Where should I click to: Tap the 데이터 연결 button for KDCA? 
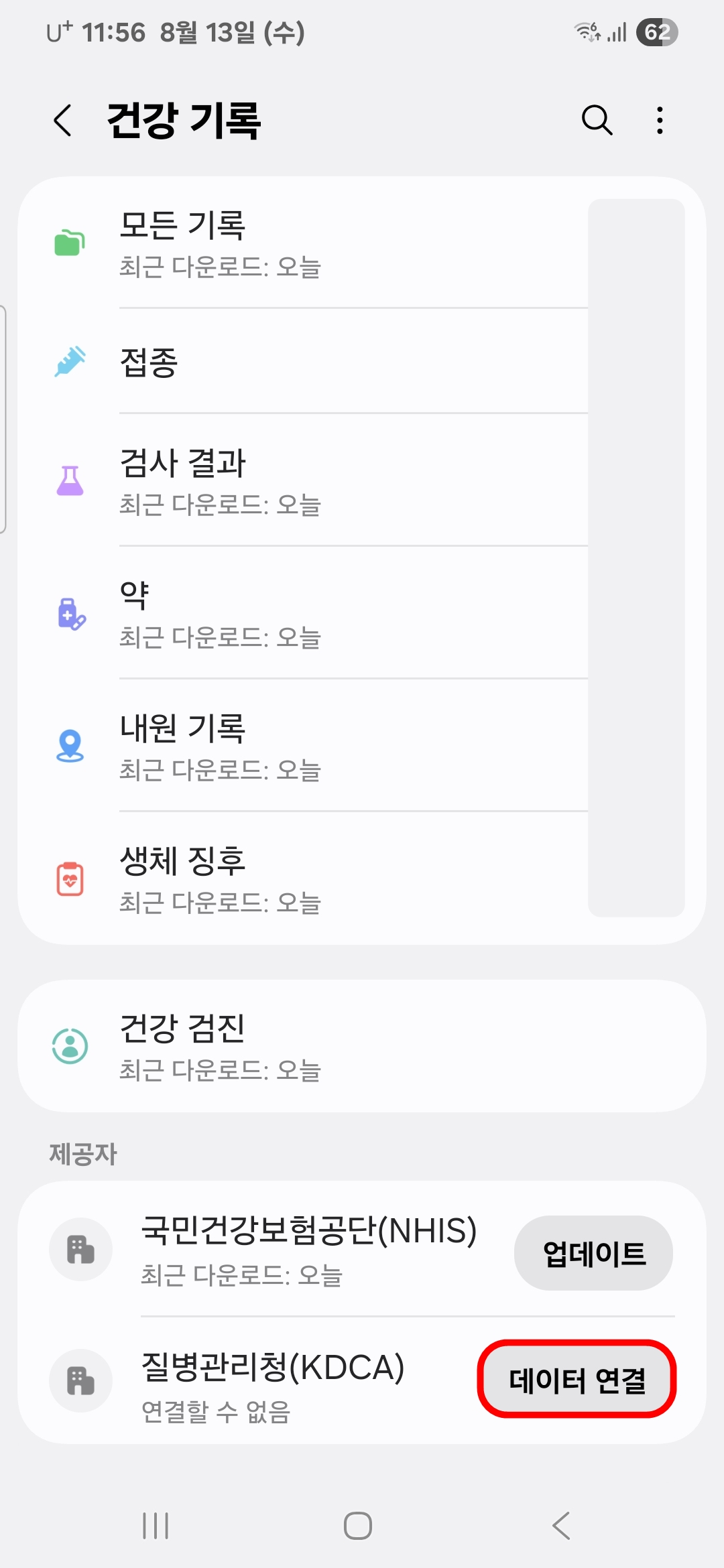[579, 1380]
